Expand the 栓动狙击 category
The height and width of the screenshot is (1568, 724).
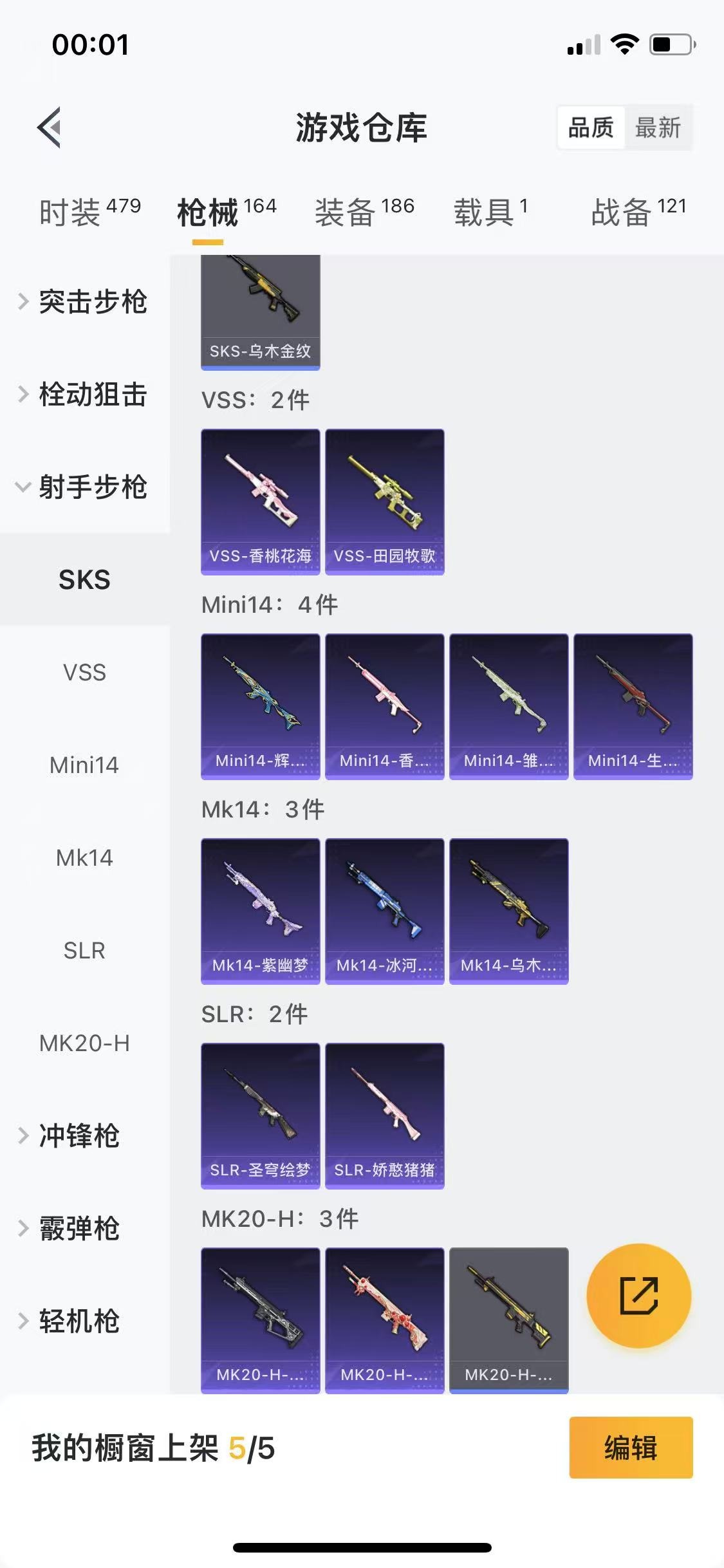[85, 395]
